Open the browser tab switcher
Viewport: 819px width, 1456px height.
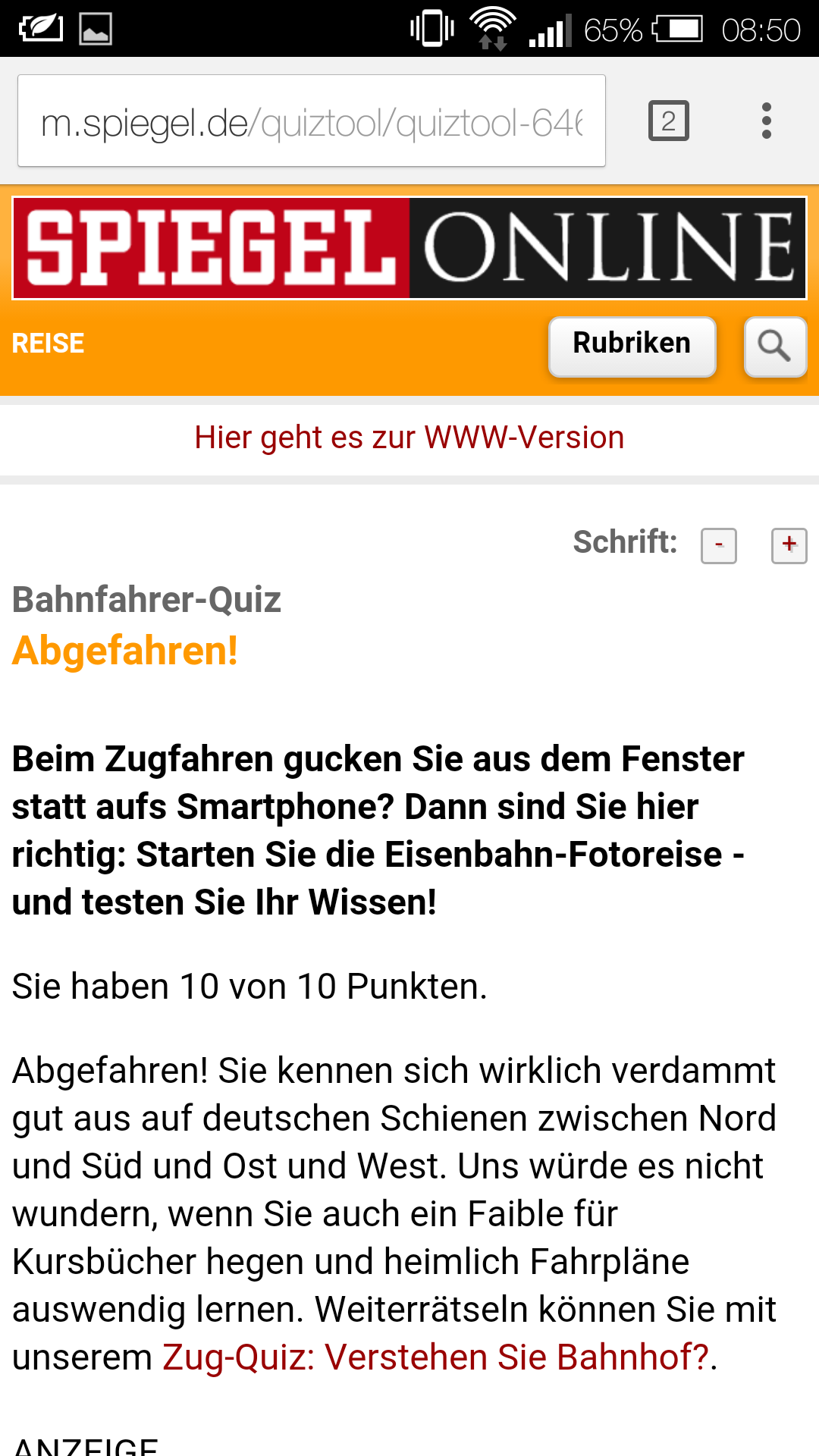pyautogui.click(x=668, y=121)
